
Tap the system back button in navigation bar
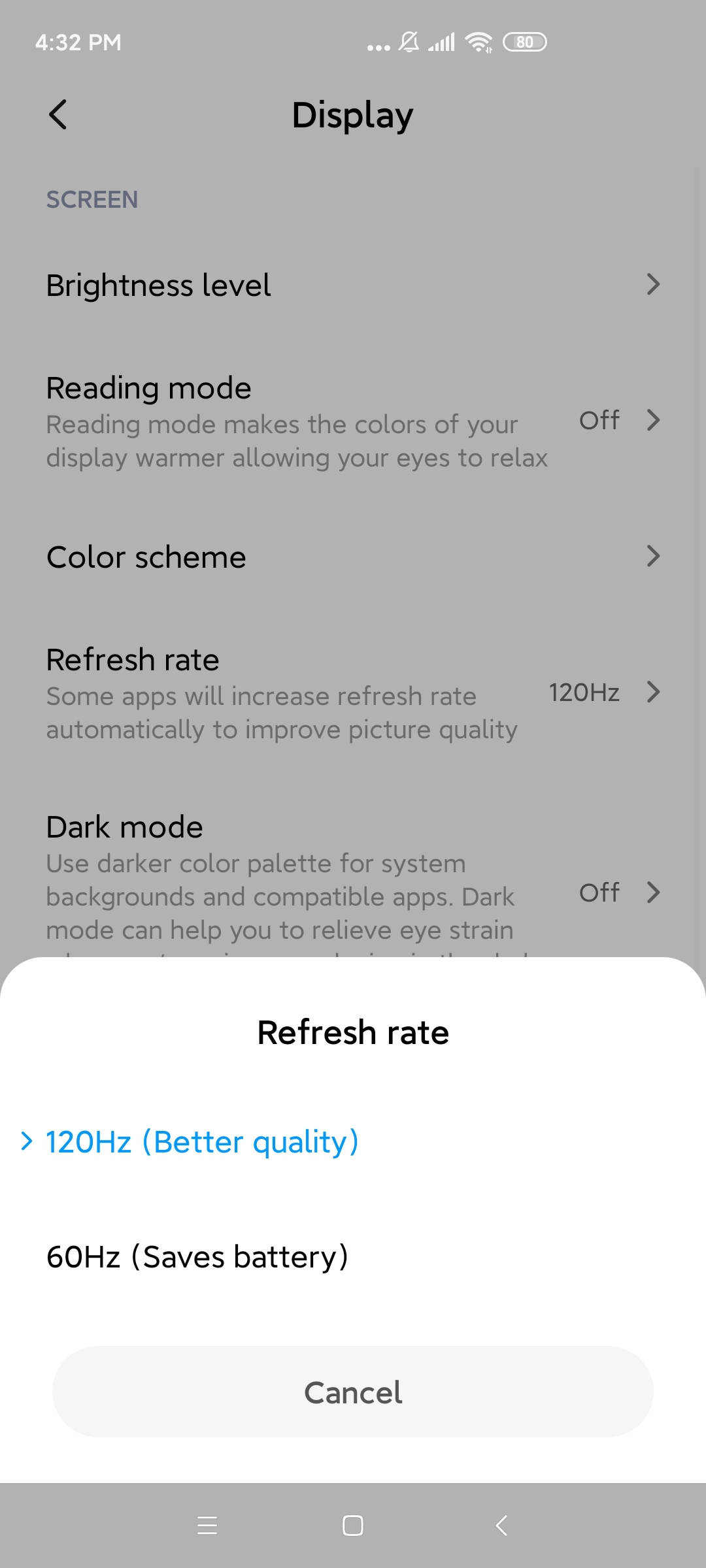pos(501,1526)
